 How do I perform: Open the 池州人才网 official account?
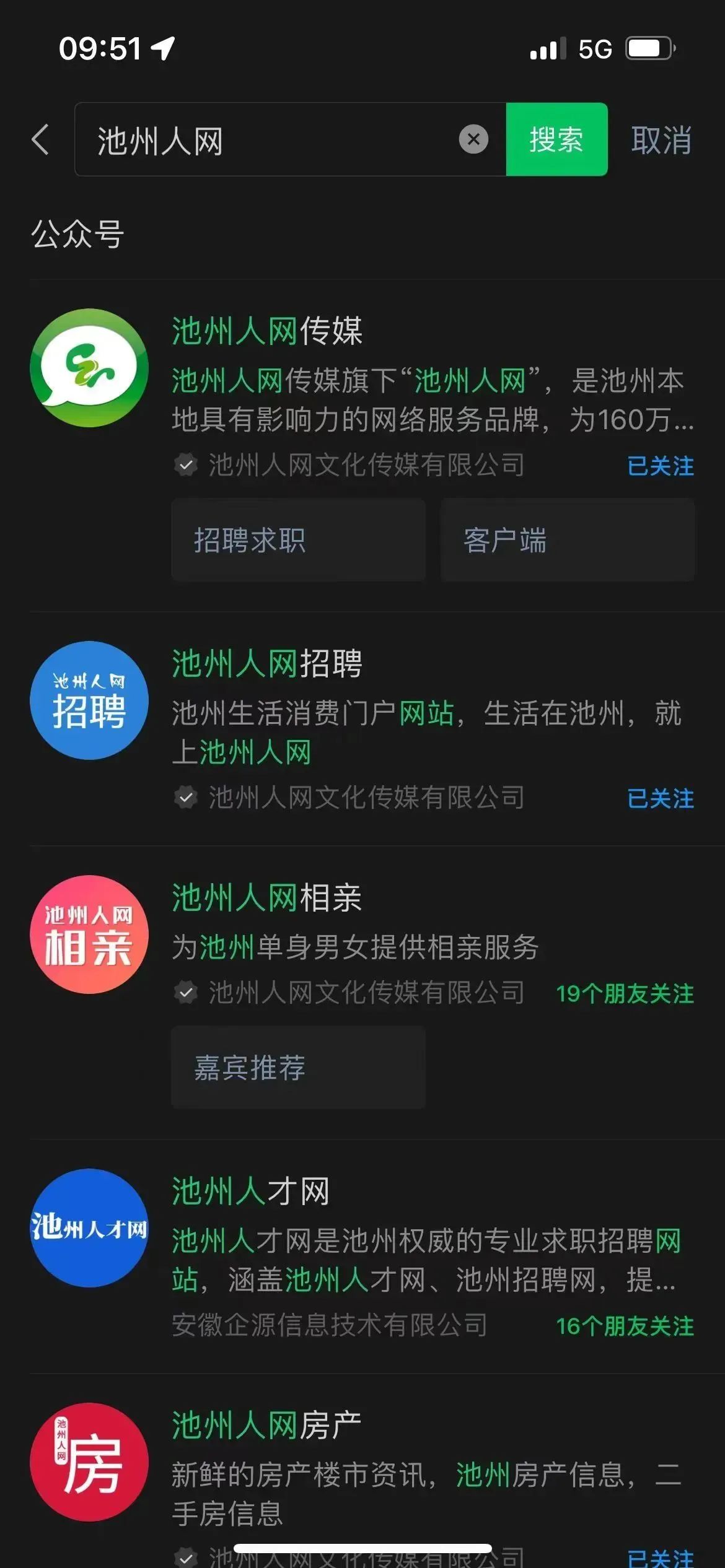point(250,1191)
